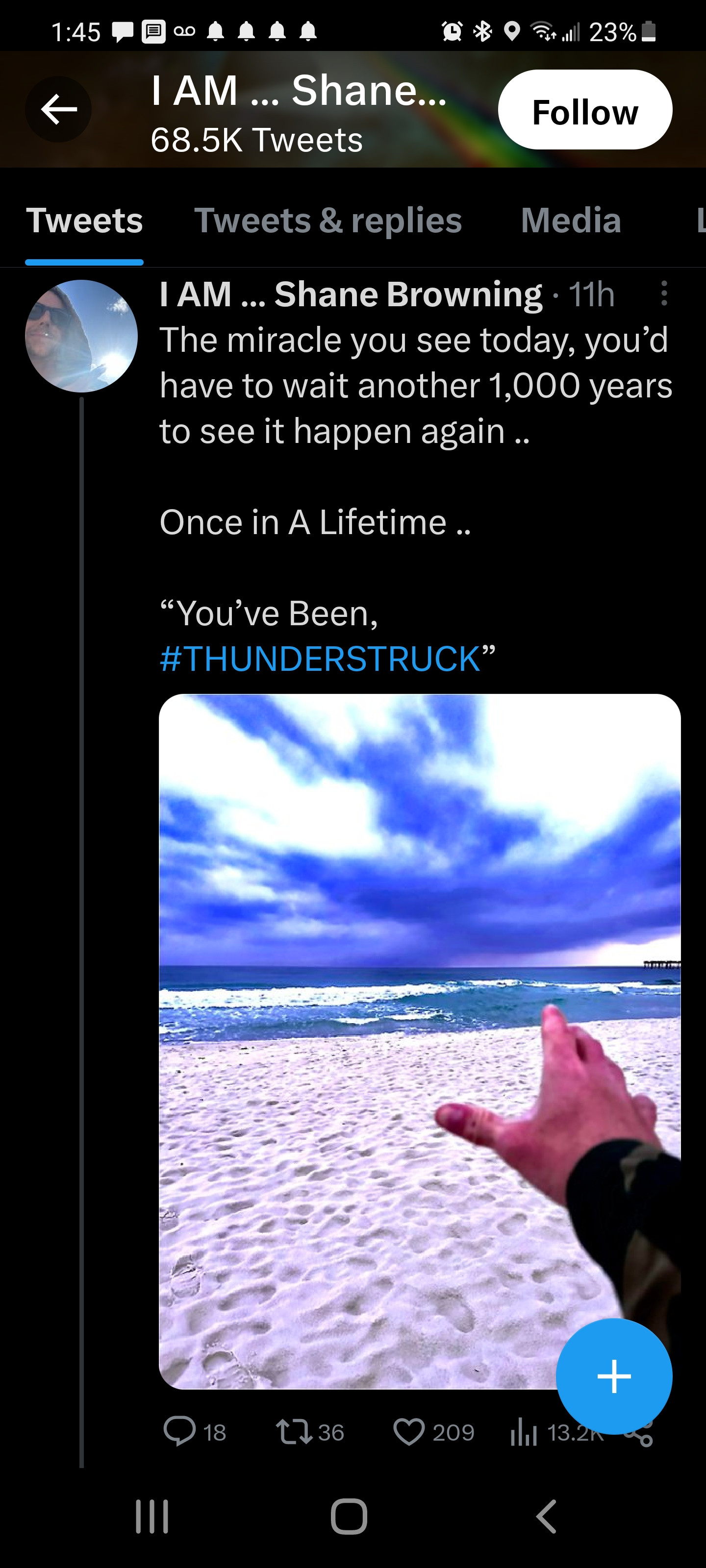
Task: Like the tweet with 209 likes
Action: (409, 1431)
